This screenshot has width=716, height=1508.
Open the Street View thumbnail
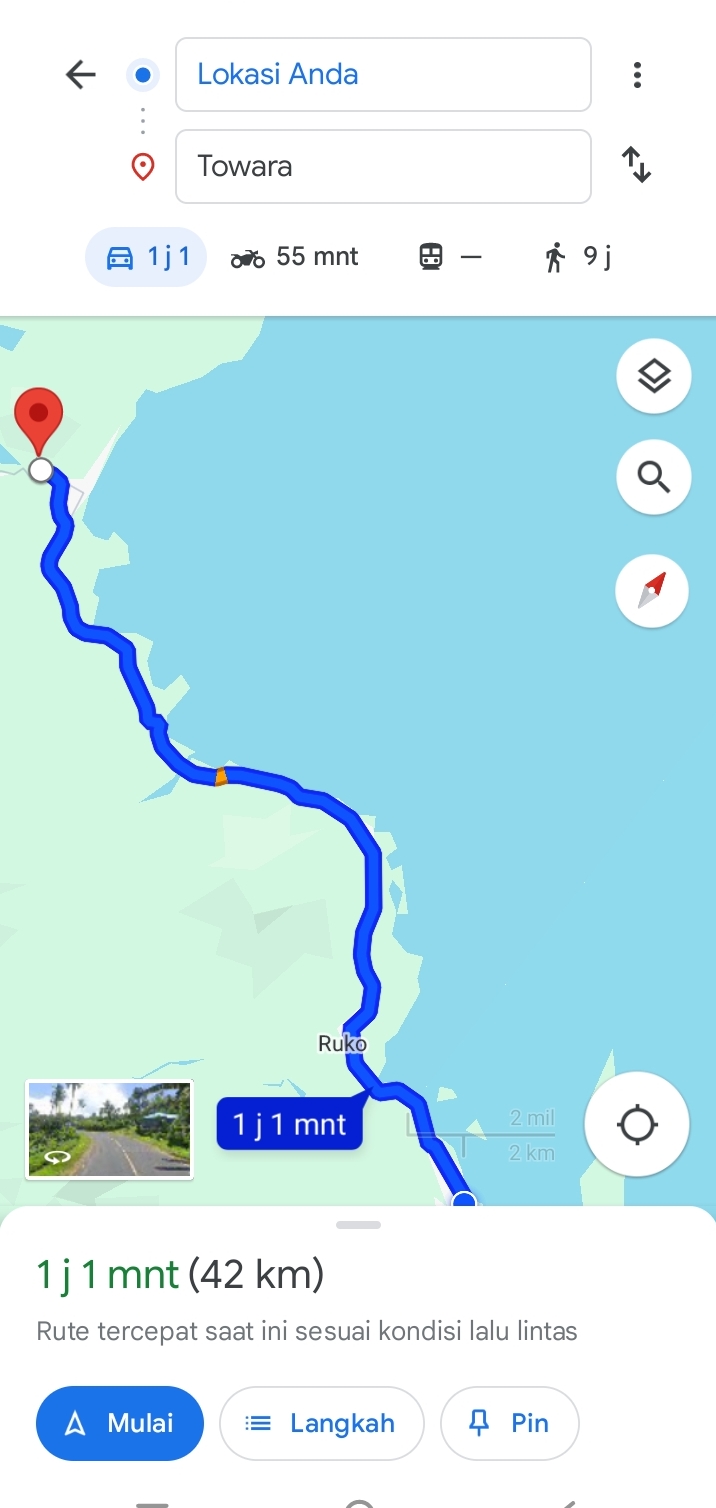(x=109, y=1130)
